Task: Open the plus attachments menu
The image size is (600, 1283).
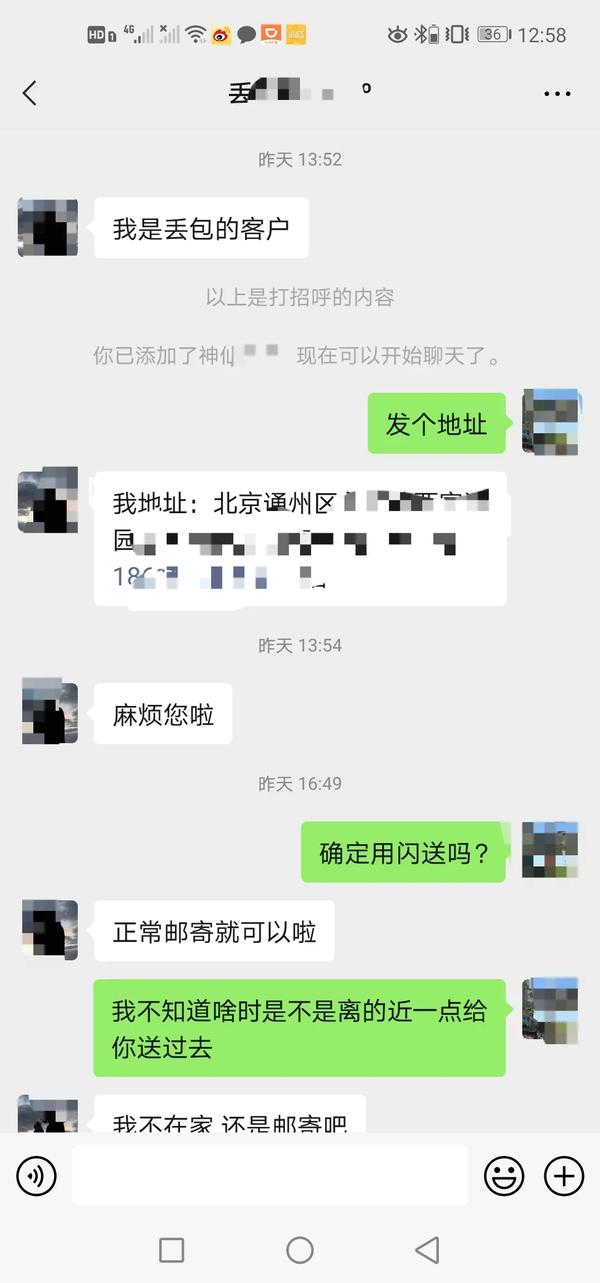Action: [563, 1176]
